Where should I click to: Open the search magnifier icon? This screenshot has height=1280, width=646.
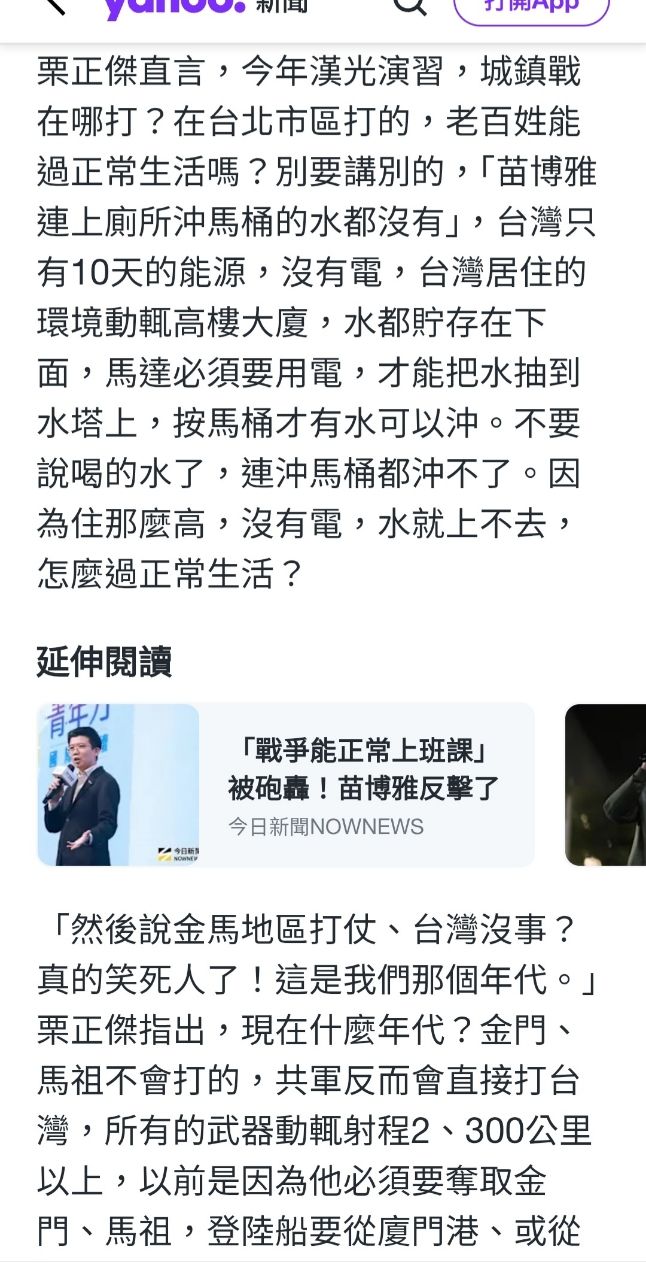(409, 6)
